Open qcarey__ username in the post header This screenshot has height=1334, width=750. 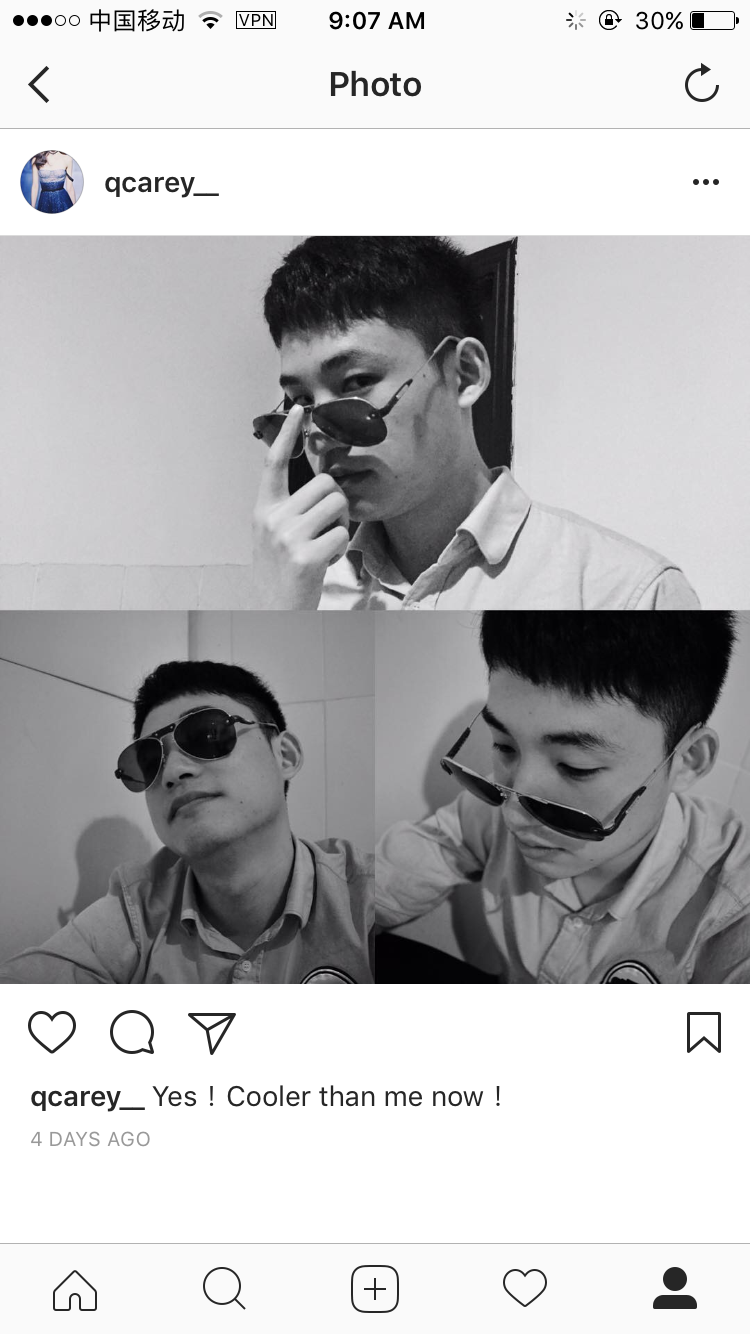click(x=161, y=183)
